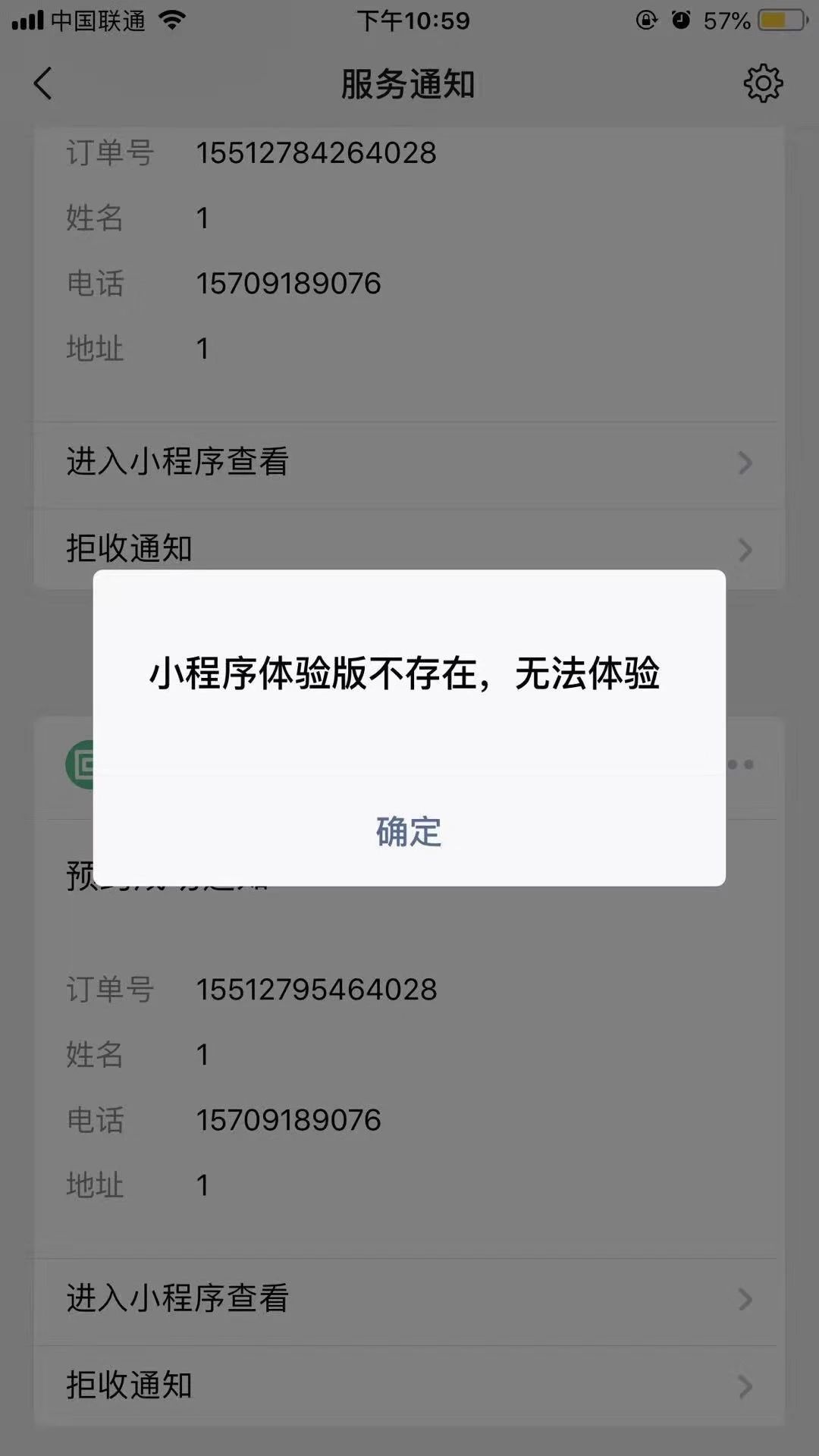The height and width of the screenshot is (1456, 819).
Task: Open 进入小程序查看 for order 15512795464028
Action: click(409, 1300)
